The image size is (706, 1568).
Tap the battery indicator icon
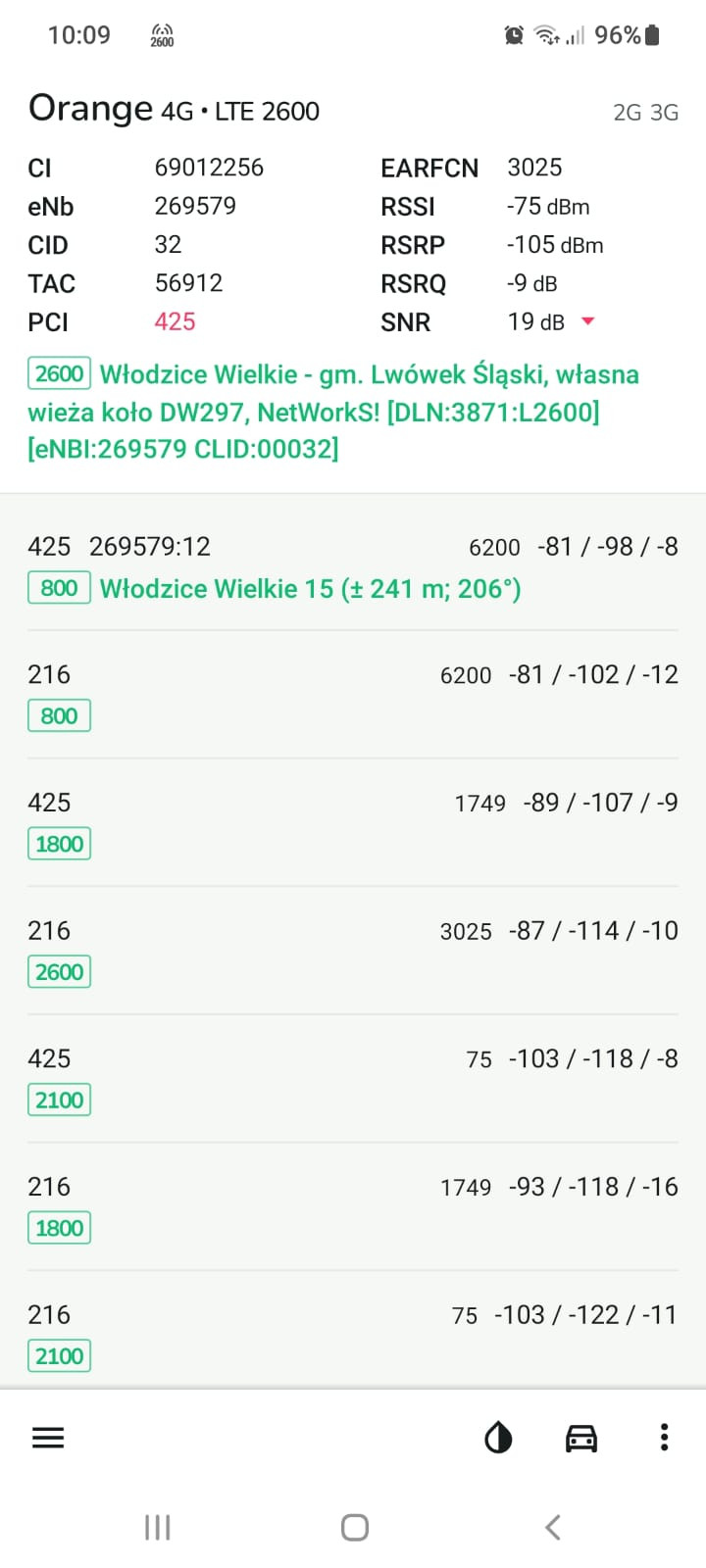pyautogui.click(x=653, y=34)
